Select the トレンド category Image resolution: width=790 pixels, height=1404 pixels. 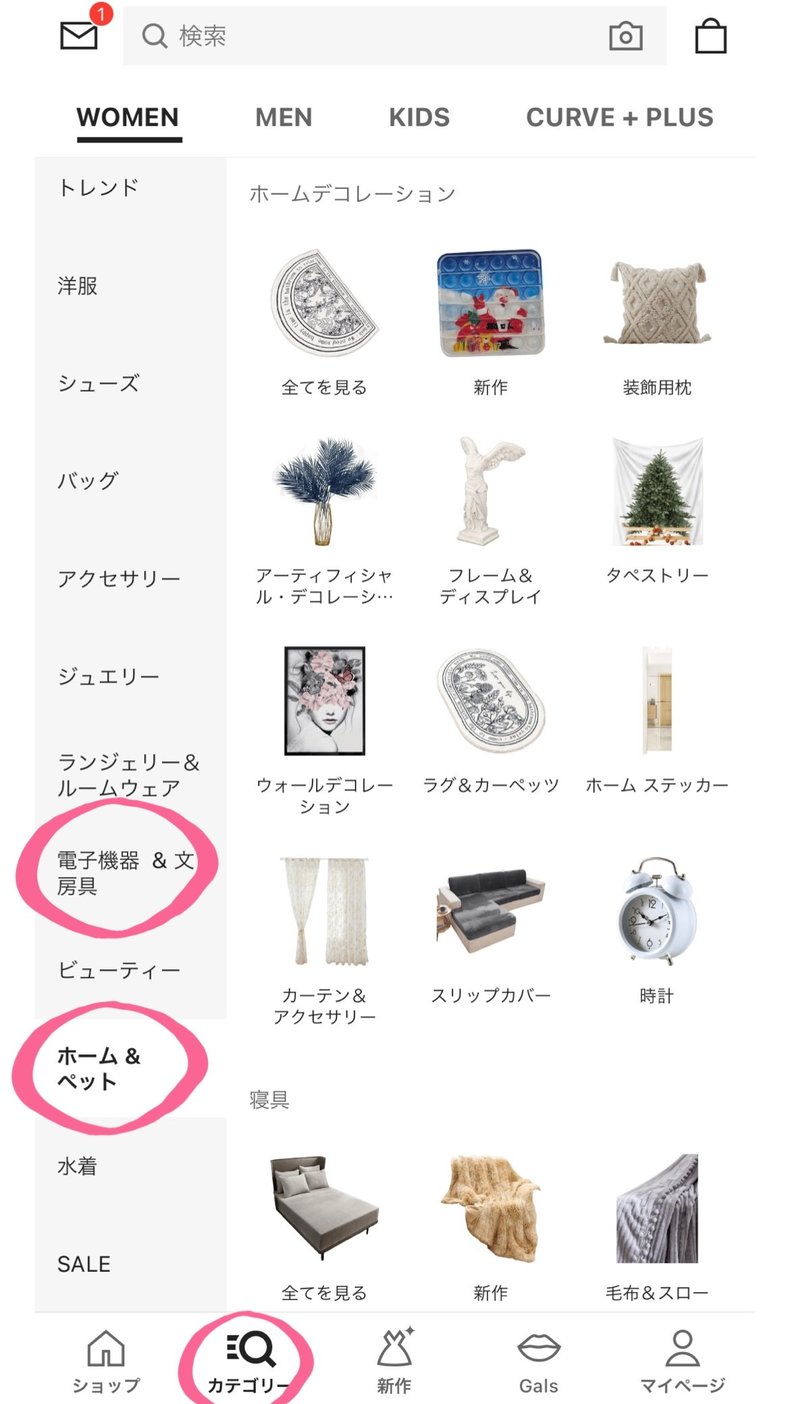click(98, 188)
